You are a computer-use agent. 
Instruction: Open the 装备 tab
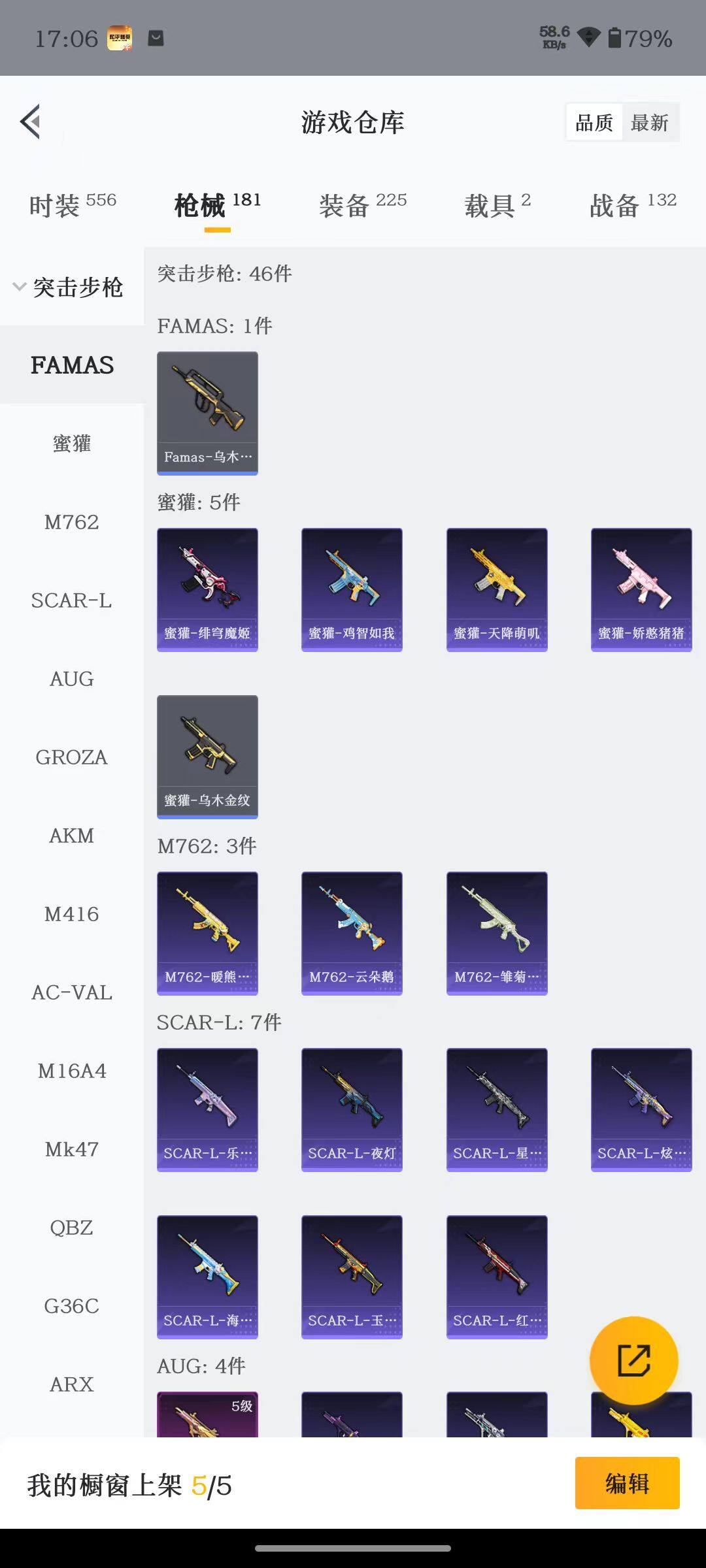point(363,205)
